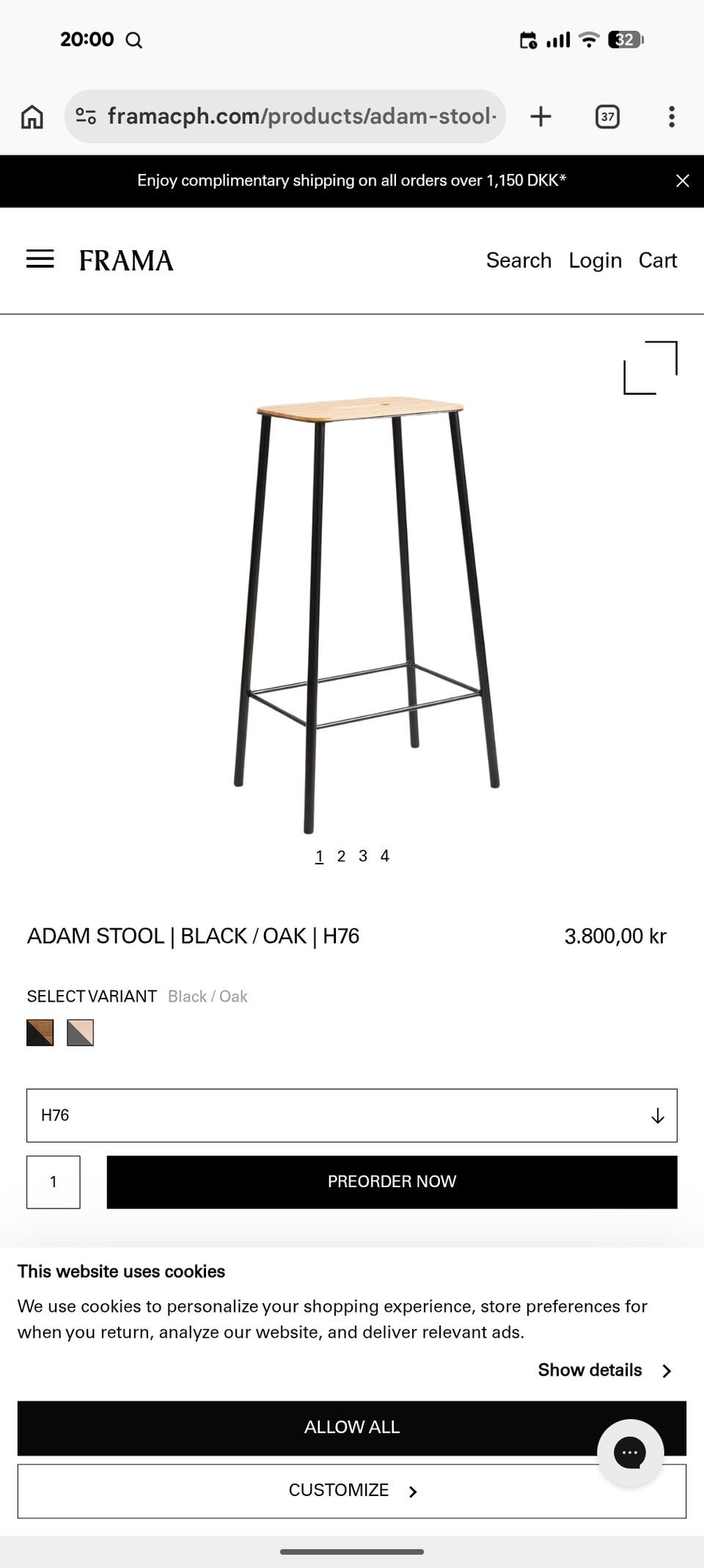
Task: Customize cookie preferences
Action: tap(352, 1491)
